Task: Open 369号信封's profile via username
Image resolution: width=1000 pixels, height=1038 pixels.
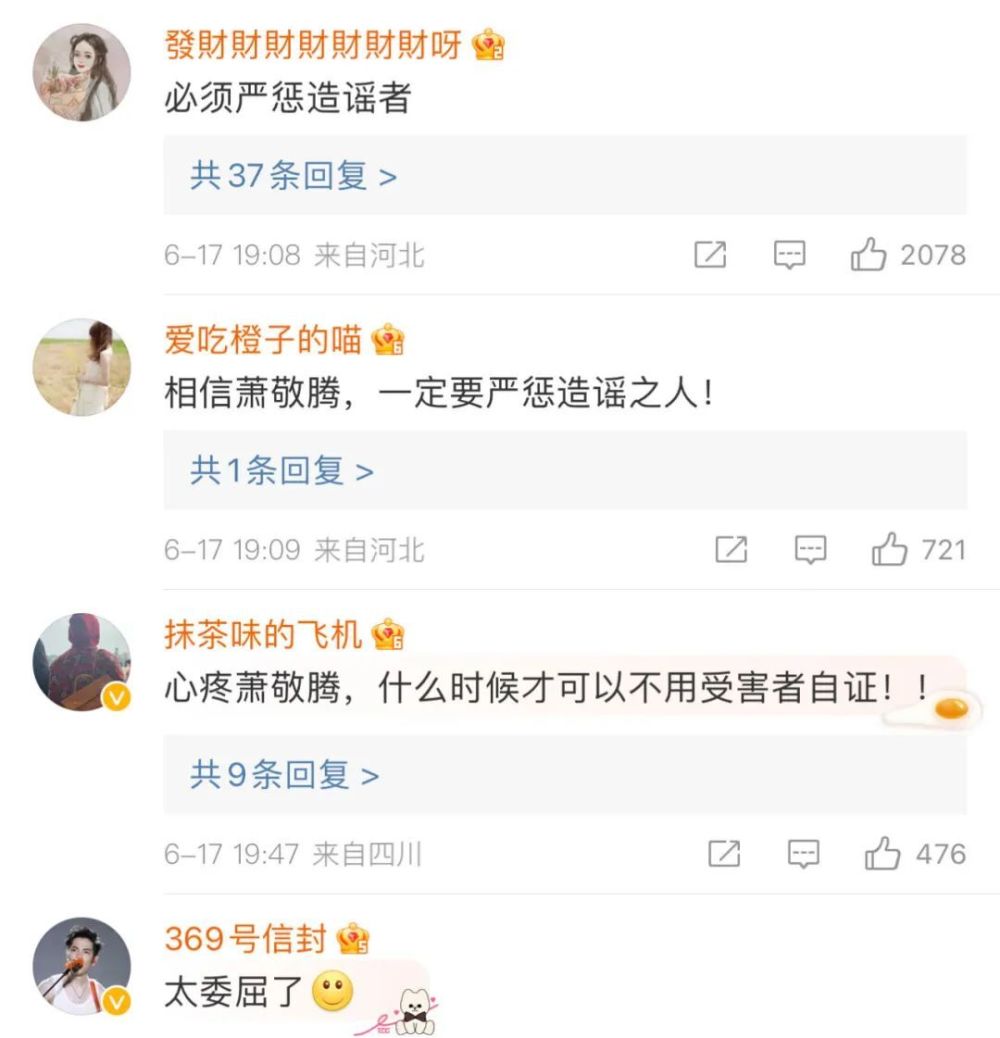Action: [x=246, y=939]
